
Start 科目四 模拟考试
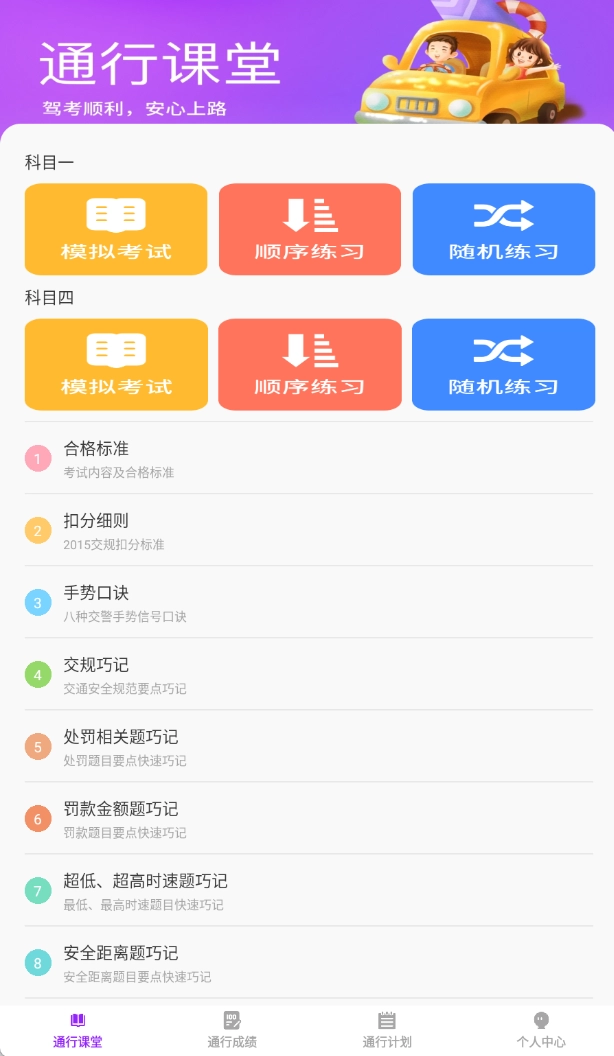116,364
